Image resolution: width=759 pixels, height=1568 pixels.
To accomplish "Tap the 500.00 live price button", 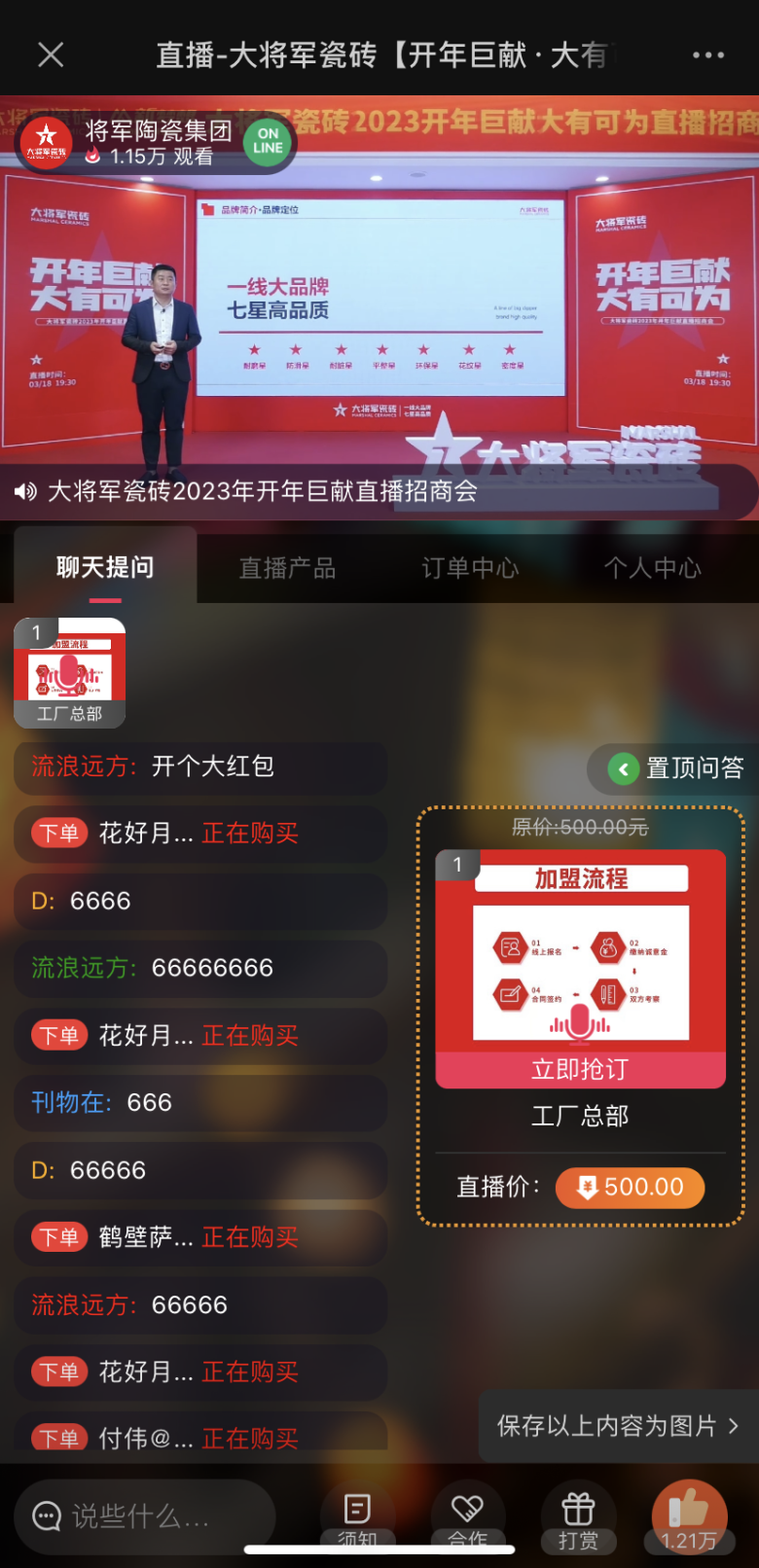I will pos(630,1188).
